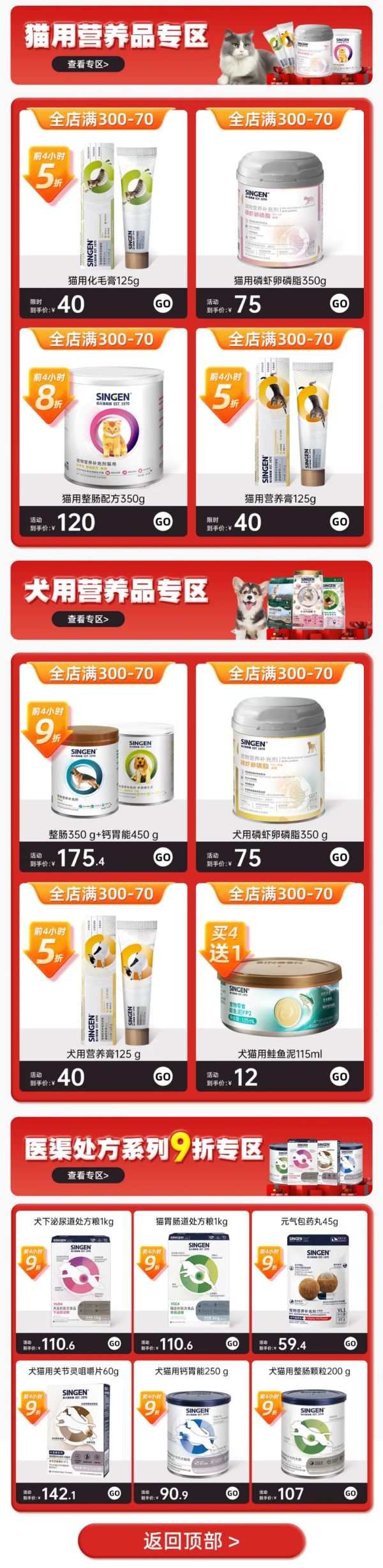This screenshot has width=383, height=1568.
Task: Enter the 医渠处方系列 9折 zone via 查看专区
Action: click(87, 1175)
